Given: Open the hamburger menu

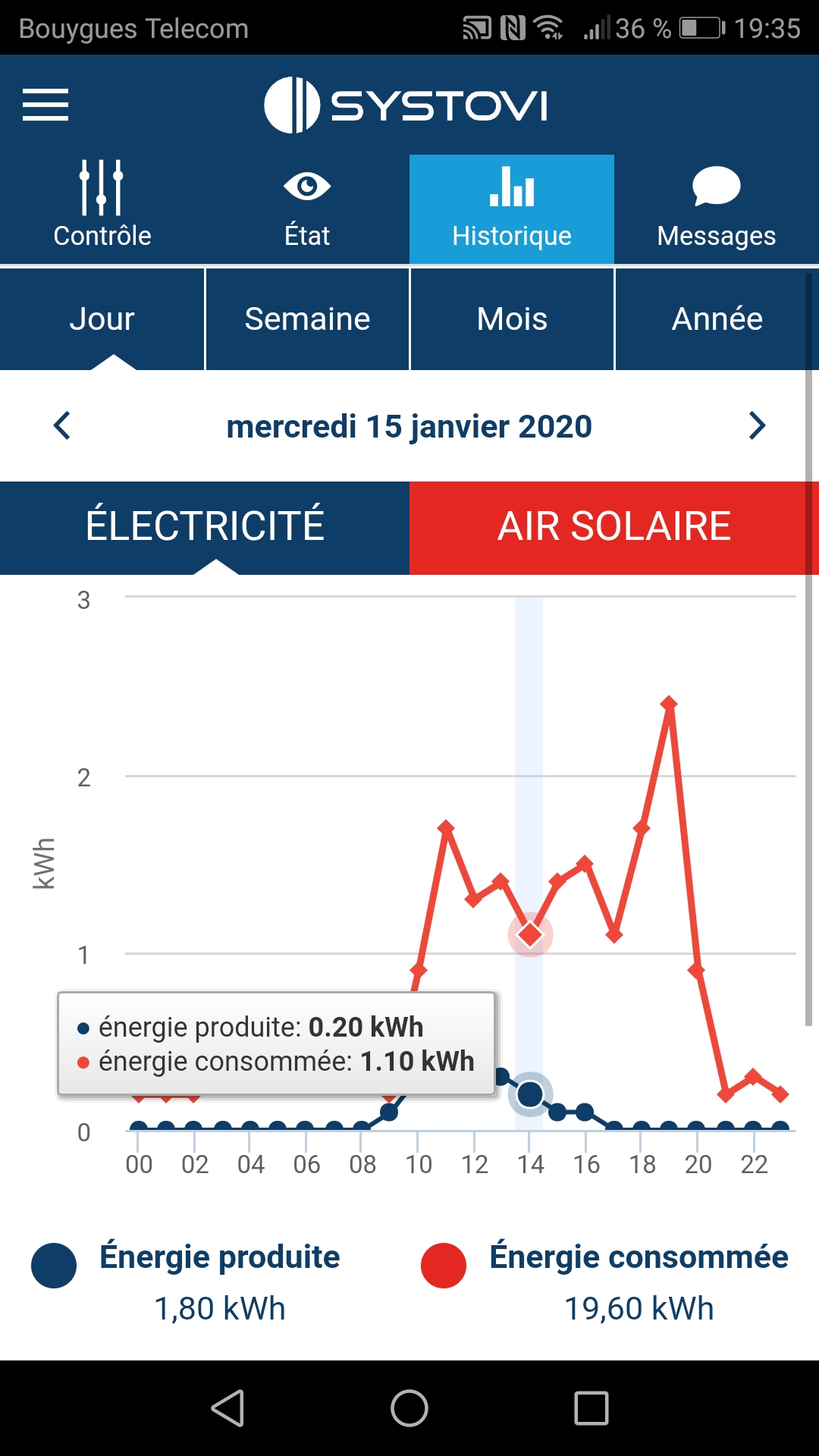Looking at the screenshot, I should (45, 105).
